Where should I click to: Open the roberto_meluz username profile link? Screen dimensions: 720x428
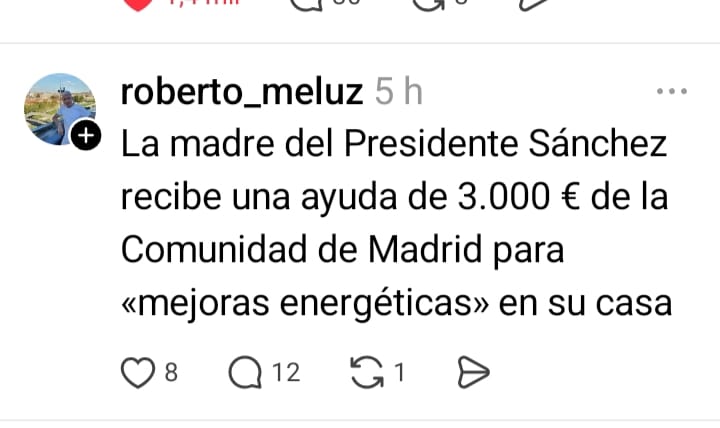241,92
